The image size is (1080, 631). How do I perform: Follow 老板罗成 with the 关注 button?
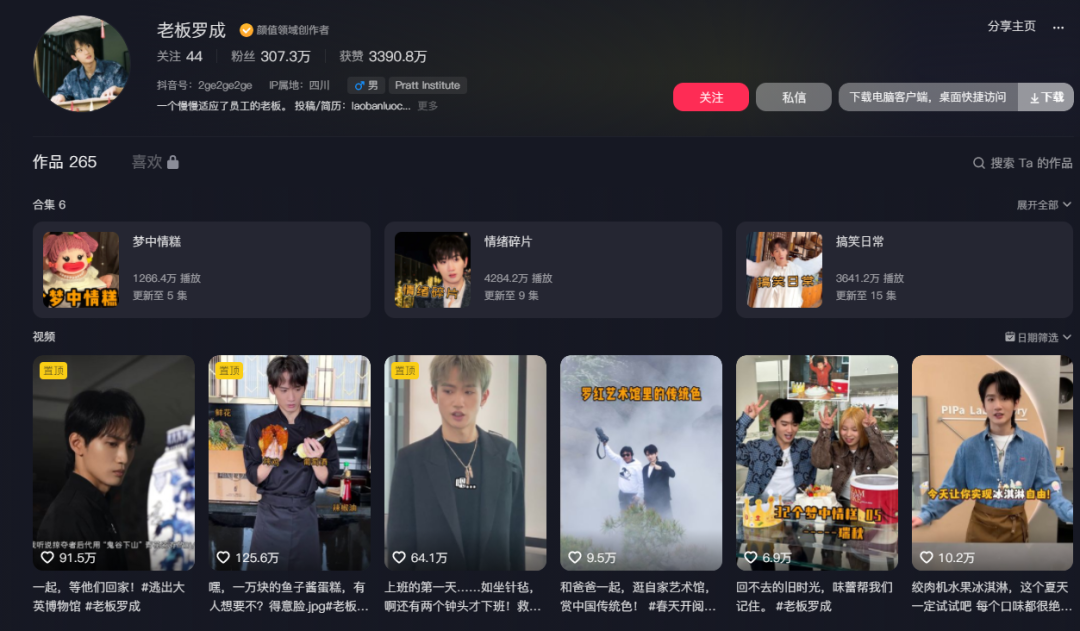tap(711, 97)
